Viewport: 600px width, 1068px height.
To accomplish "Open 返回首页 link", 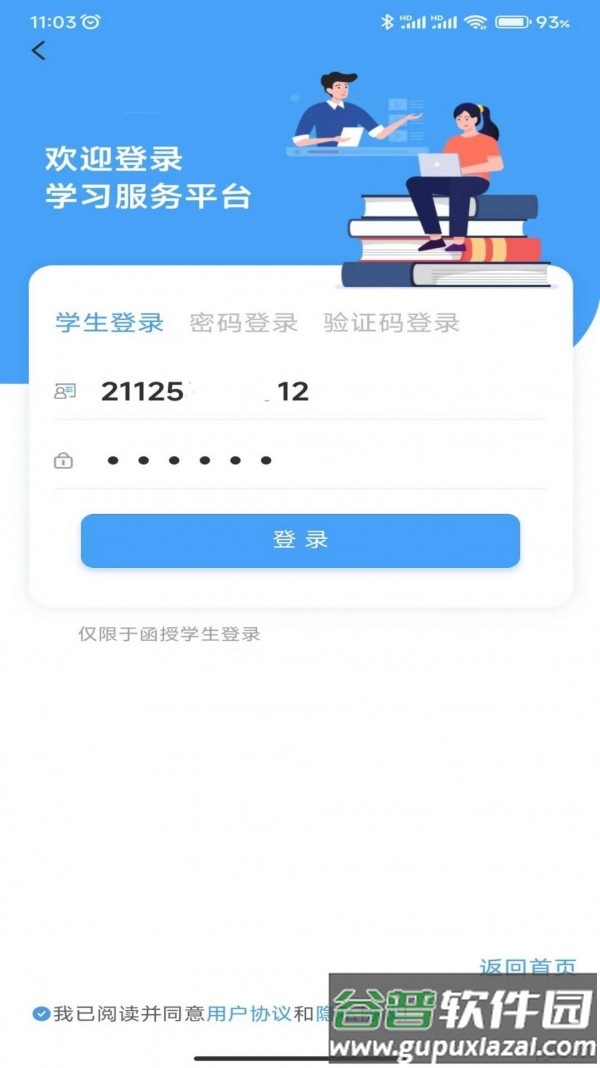I will pyautogui.click(x=527, y=965).
